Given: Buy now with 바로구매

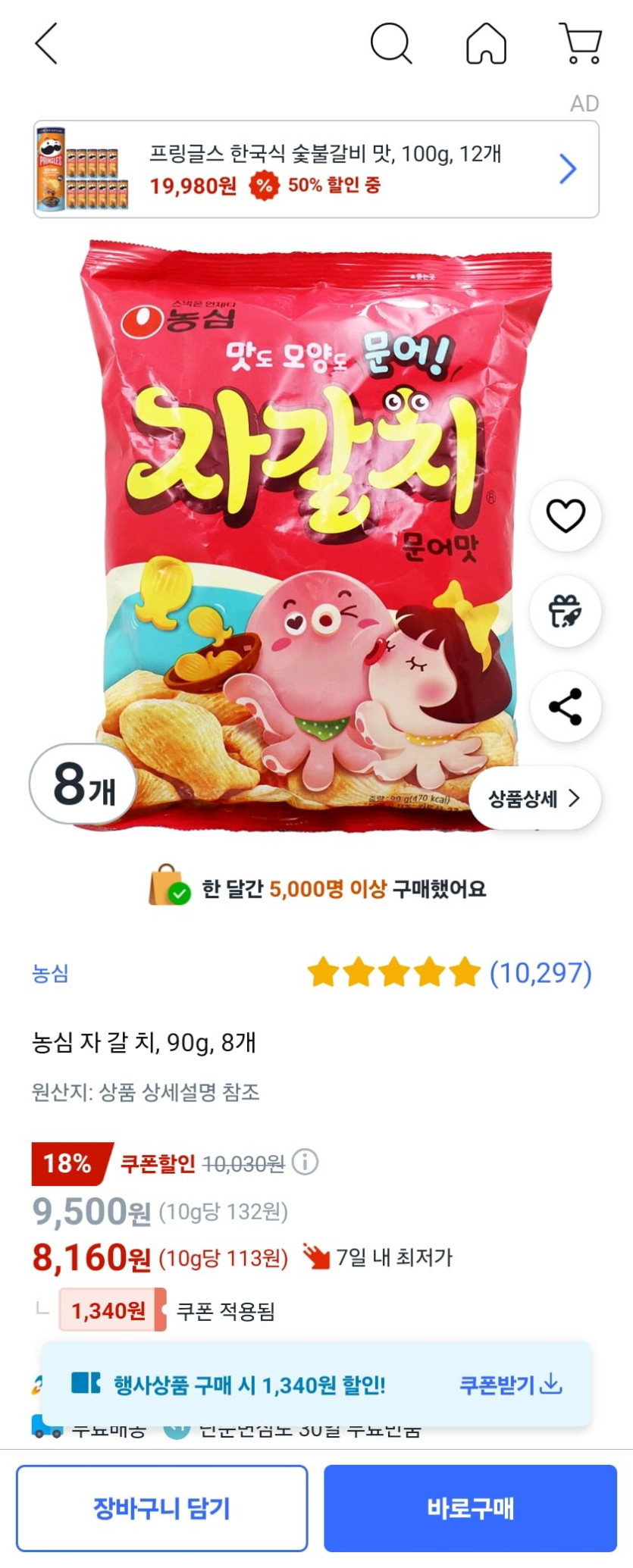Looking at the screenshot, I should pyautogui.click(x=470, y=1508).
